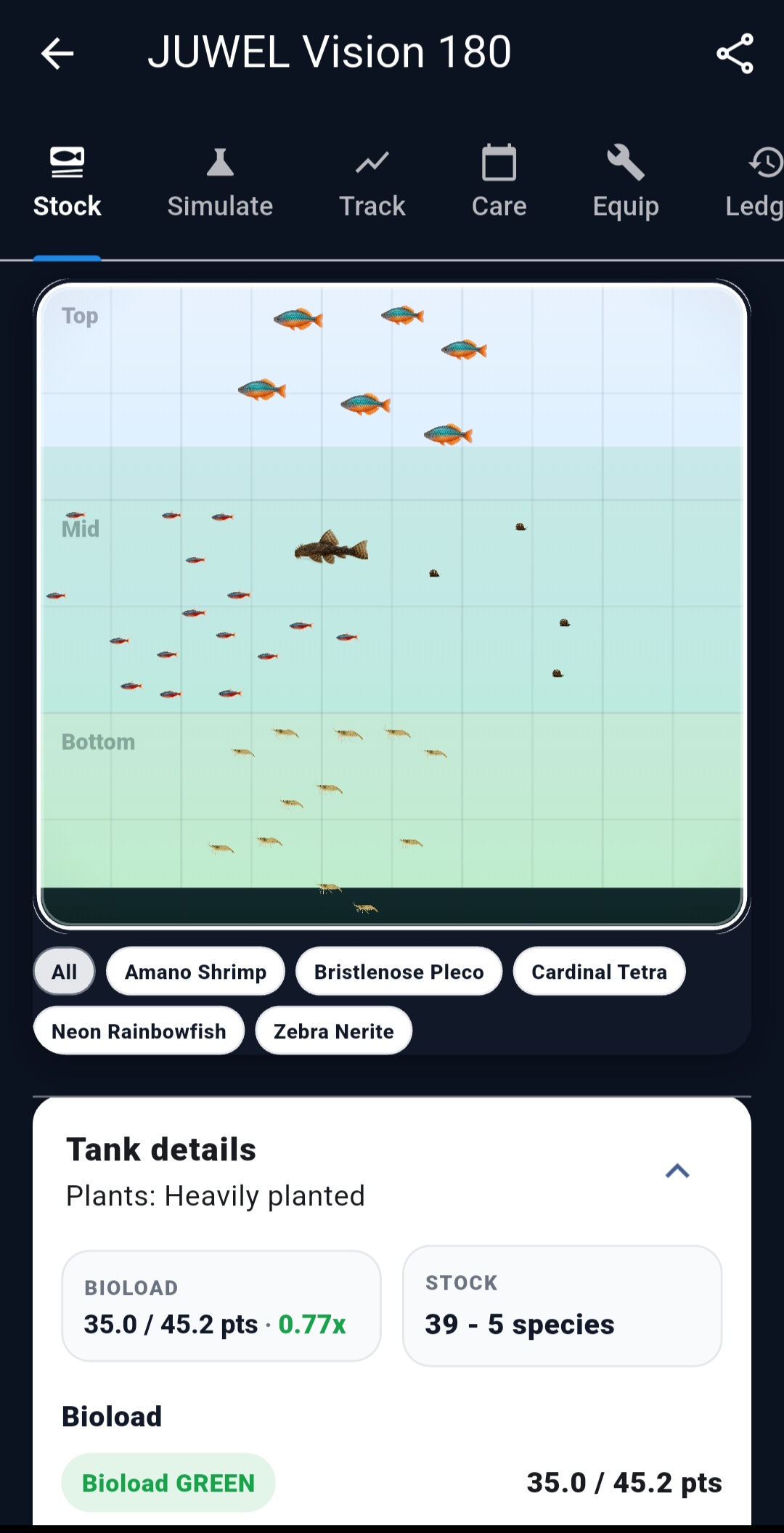
Task: Enable the Zebra Nerite filter
Action: click(x=332, y=1030)
